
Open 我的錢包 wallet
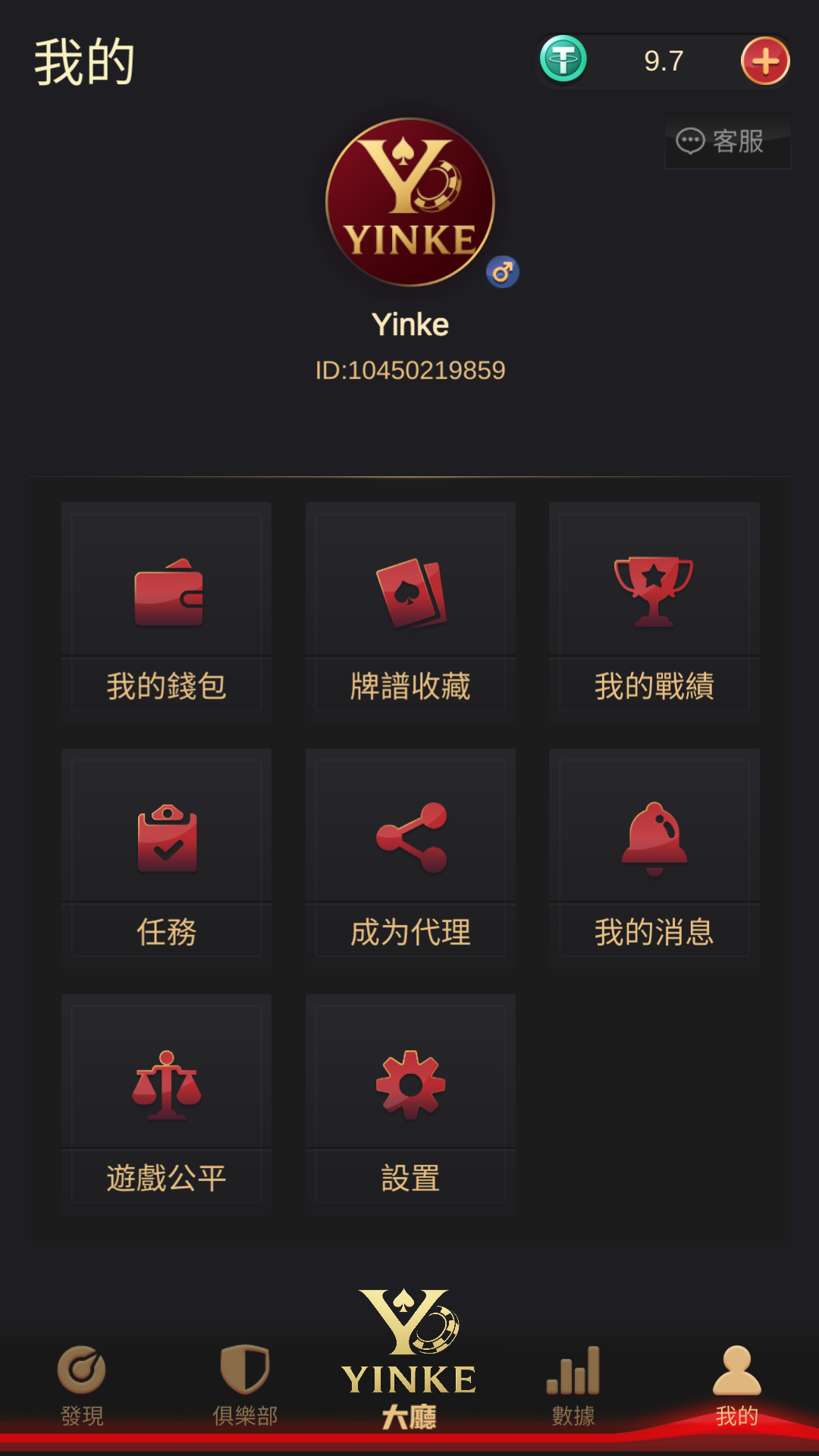(x=166, y=607)
